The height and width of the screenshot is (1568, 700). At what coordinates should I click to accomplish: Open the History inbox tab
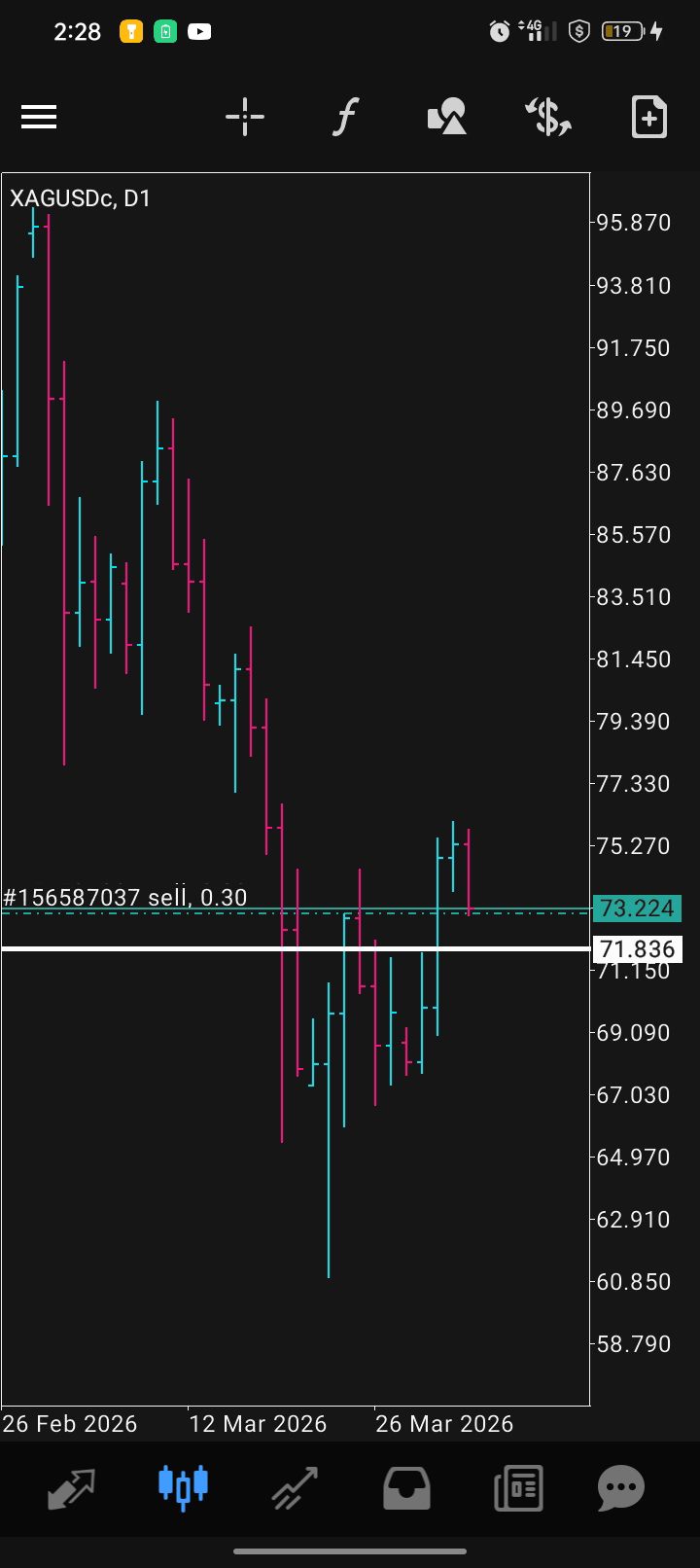click(x=406, y=1488)
